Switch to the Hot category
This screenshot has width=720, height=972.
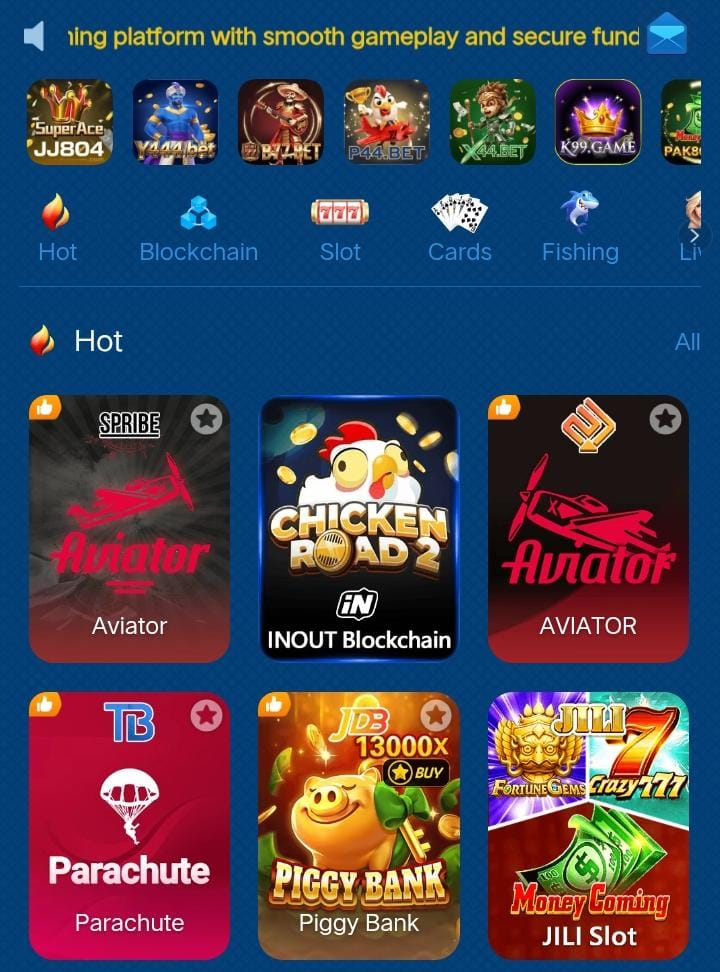[x=57, y=228]
